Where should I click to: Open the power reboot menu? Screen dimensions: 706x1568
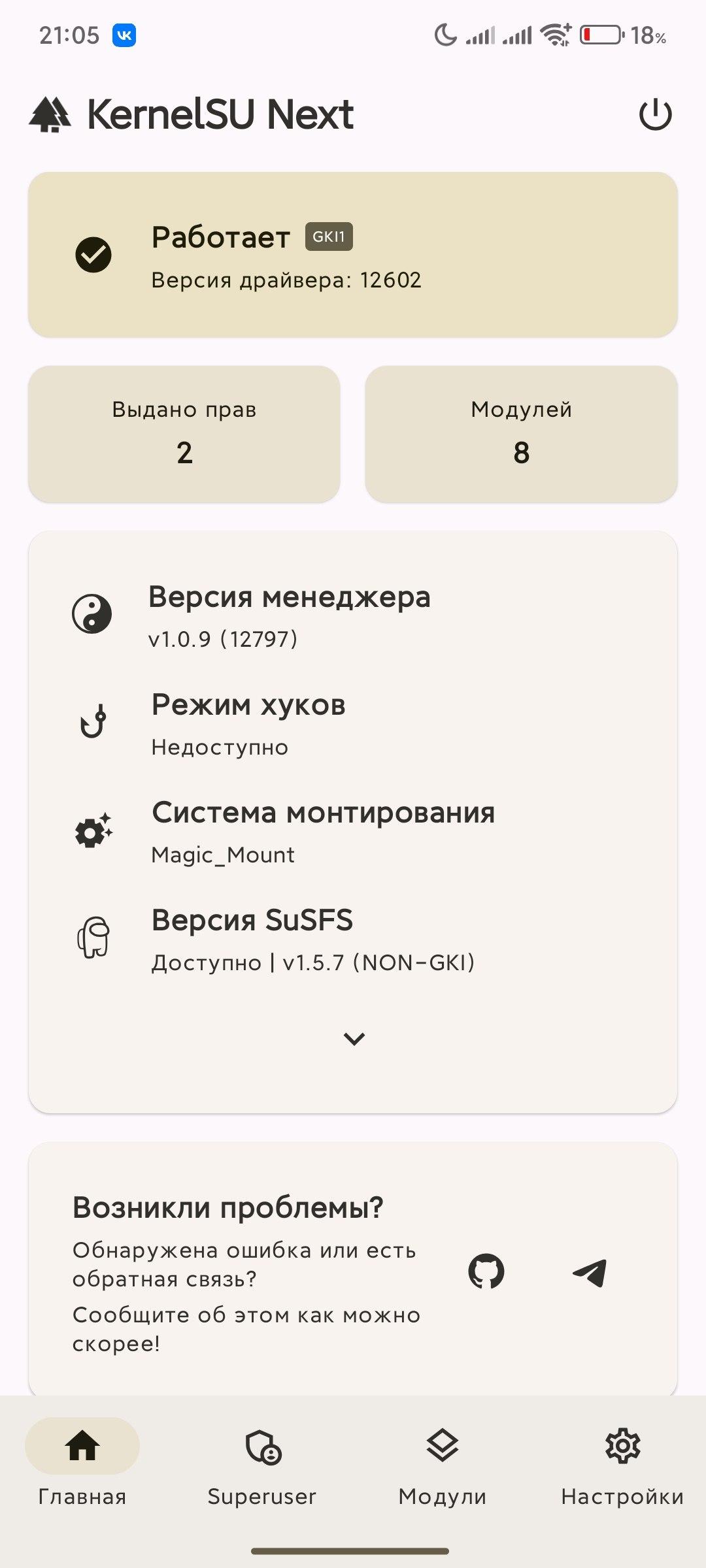[655, 115]
